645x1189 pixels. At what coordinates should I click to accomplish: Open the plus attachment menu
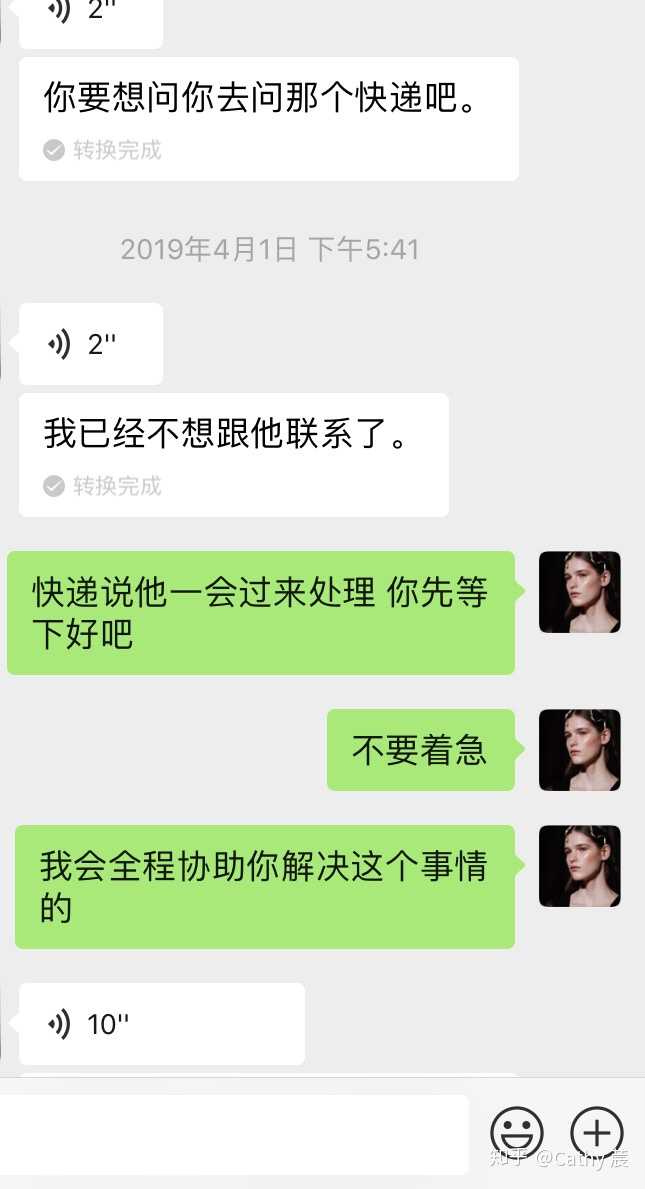tap(597, 1134)
